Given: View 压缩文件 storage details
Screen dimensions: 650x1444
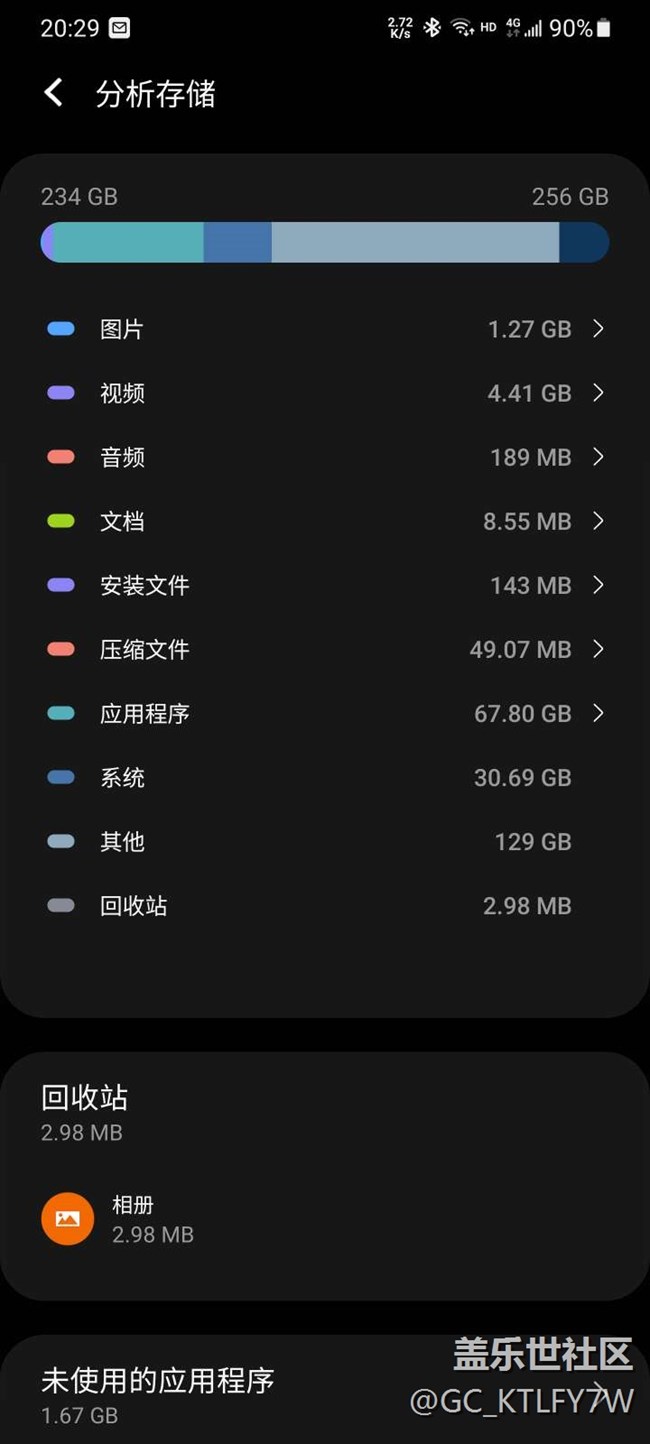Looking at the screenshot, I should [324, 649].
